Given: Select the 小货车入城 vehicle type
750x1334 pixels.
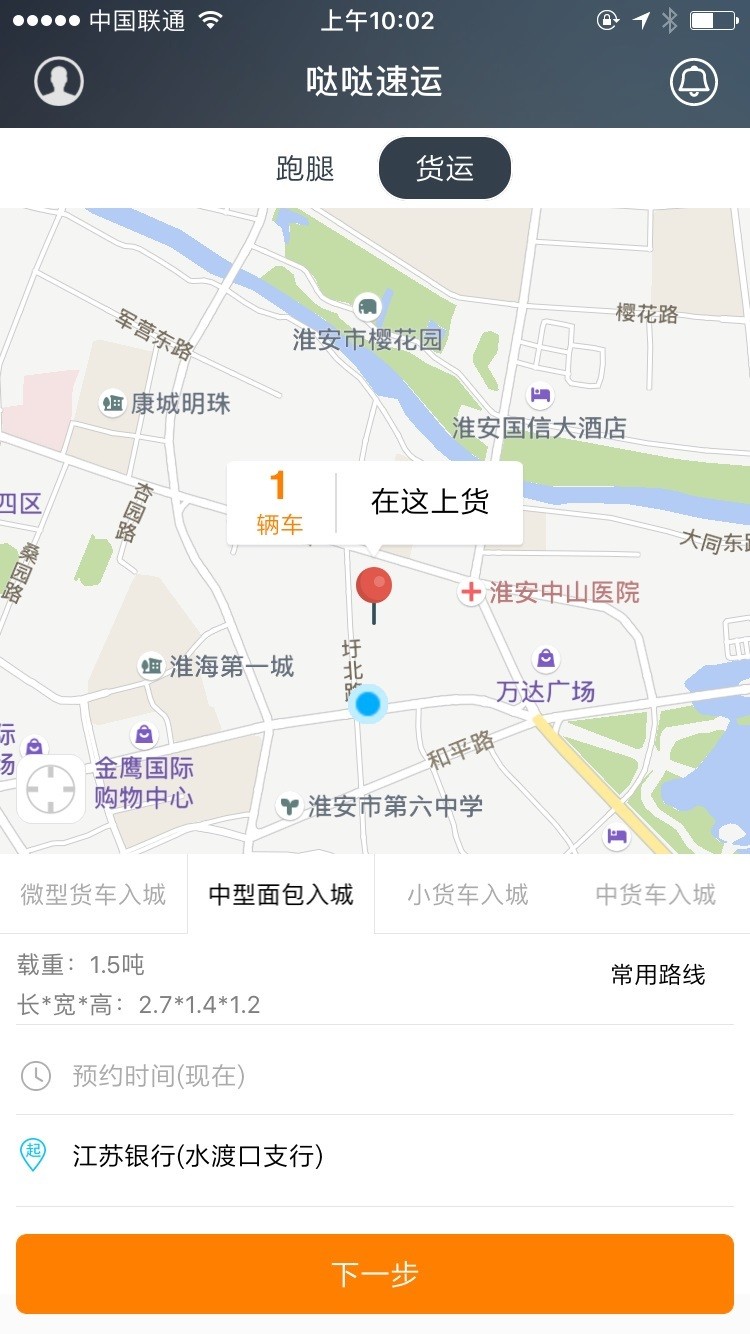Looking at the screenshot, I should coord(465,895).
